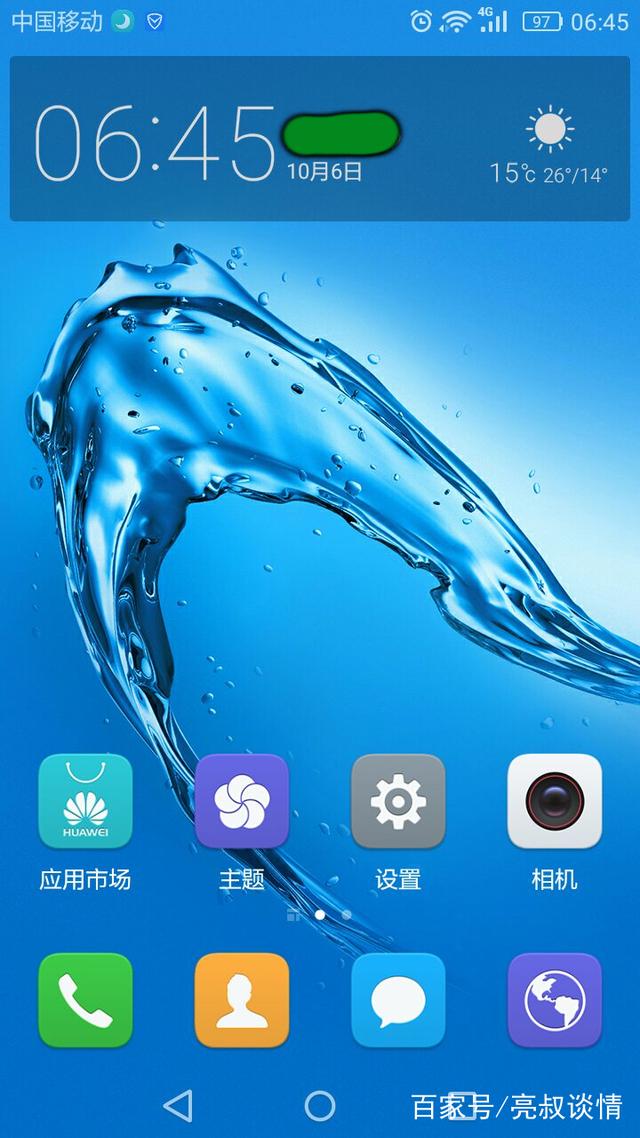This screenshot has height=1138, width=640.
Task: Launch the 主题 themes app
Action: tap(242, 801)
